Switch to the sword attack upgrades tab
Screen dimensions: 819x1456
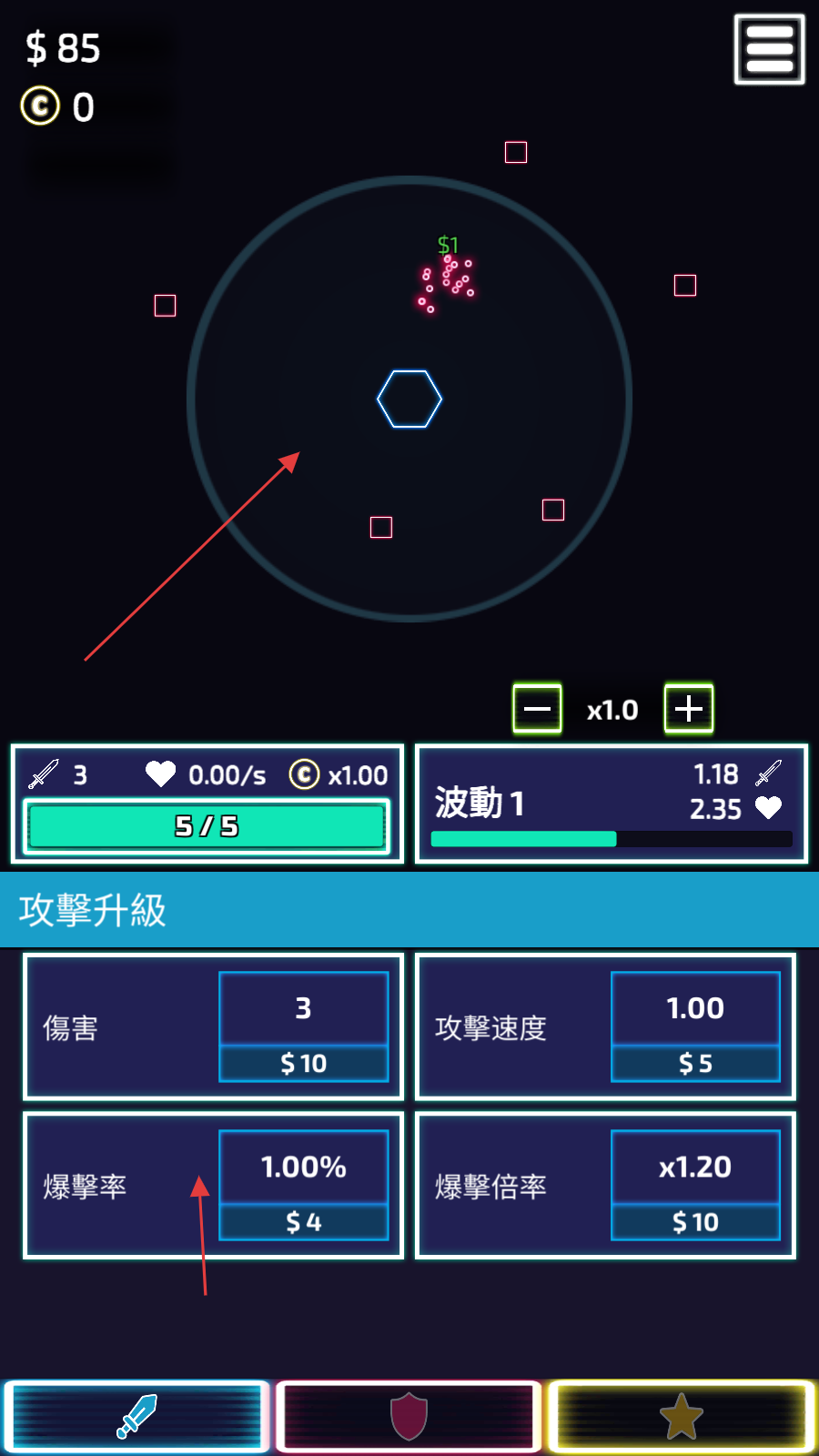point(136,1416)
